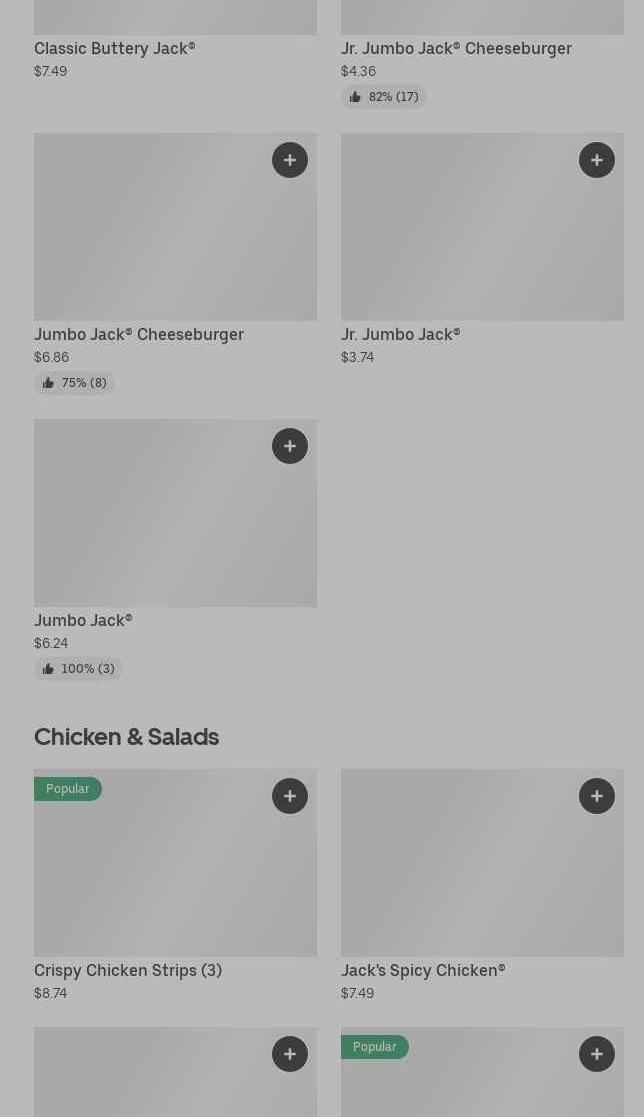Open the Jumbo Jack Cheeseburger item
The image size is (644, 1117).
[x=139, y=334]
